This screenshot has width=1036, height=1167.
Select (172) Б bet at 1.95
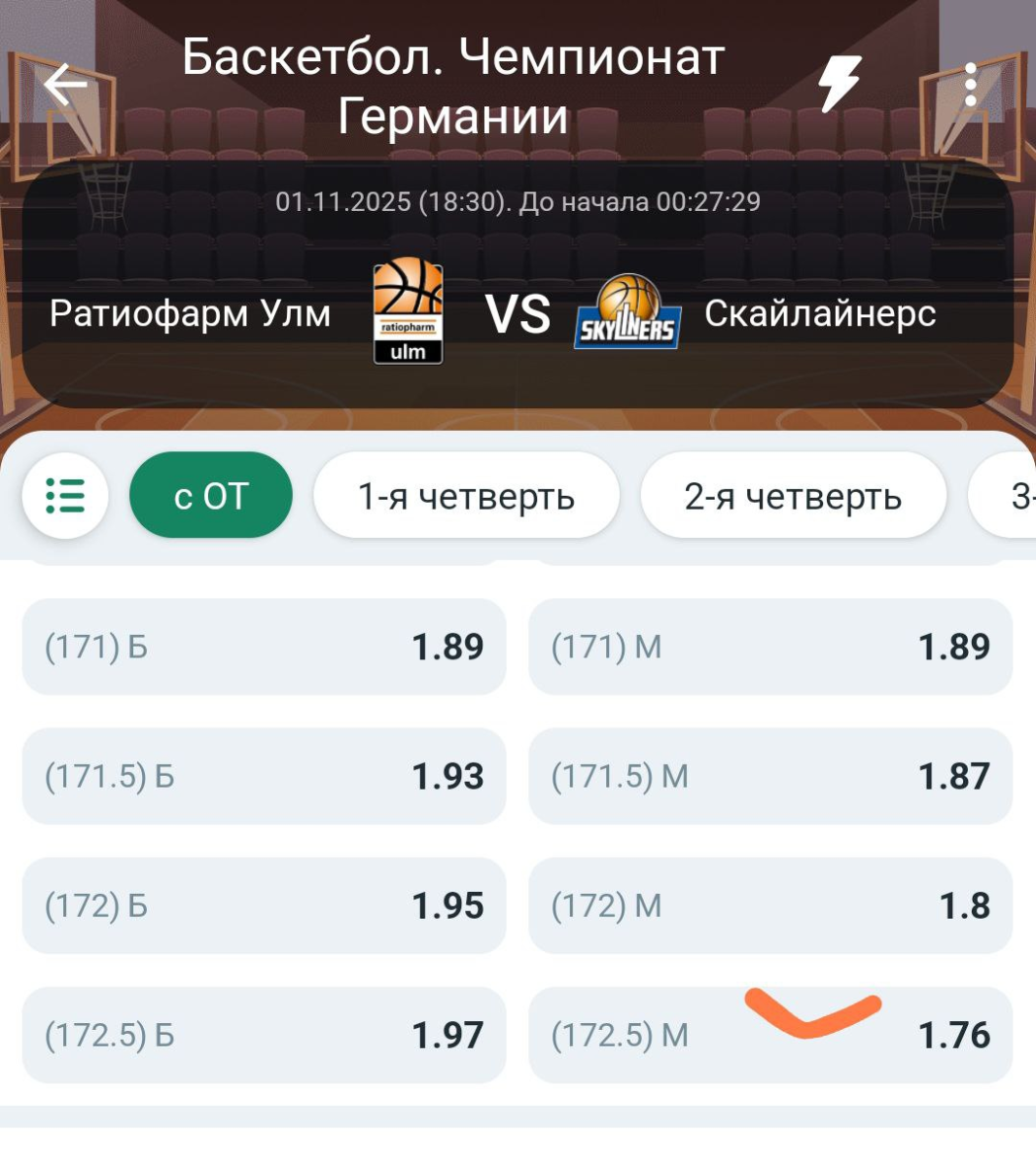pos(264,905)
